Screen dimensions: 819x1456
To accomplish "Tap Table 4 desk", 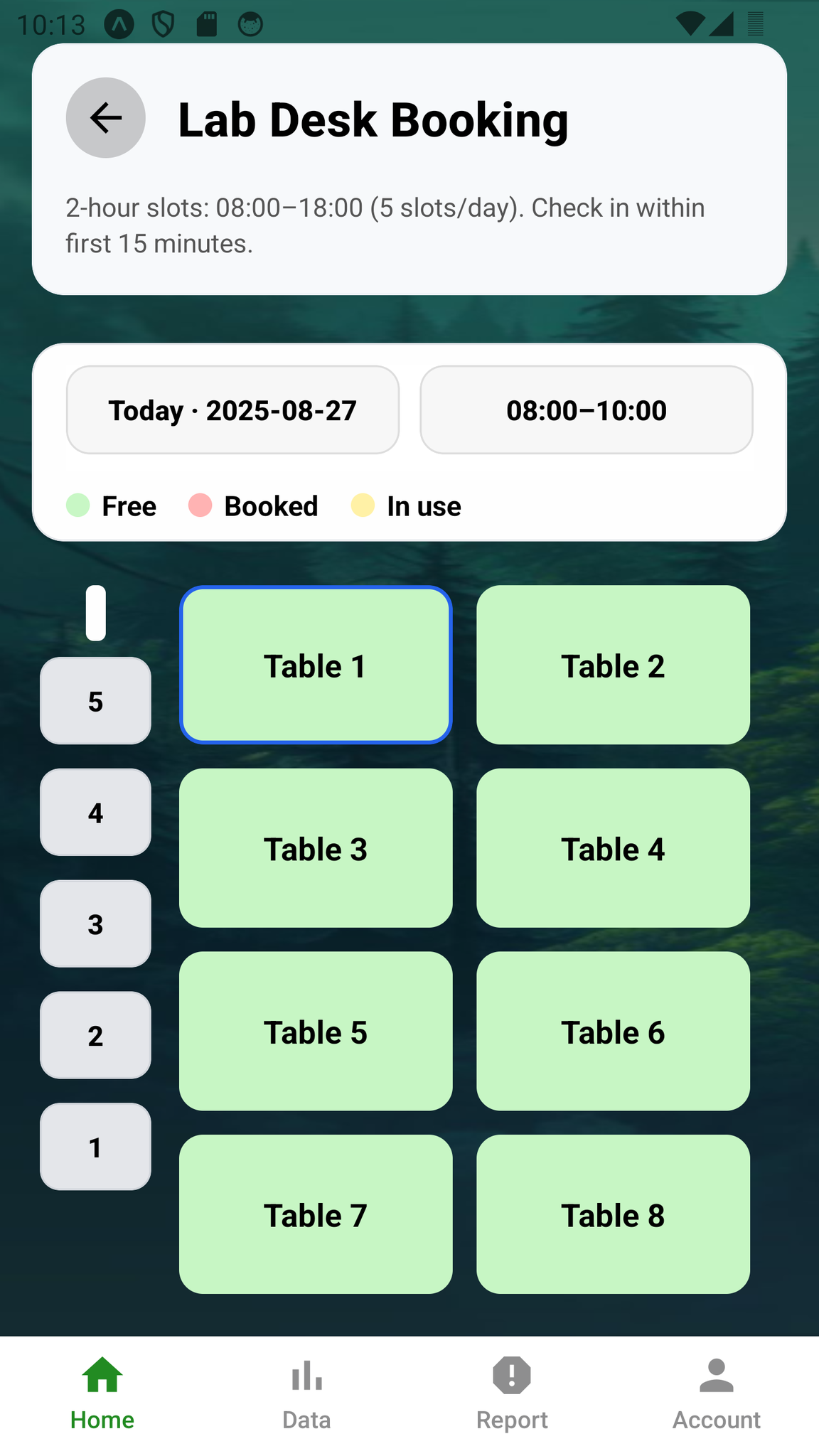I will coord(613,848).
